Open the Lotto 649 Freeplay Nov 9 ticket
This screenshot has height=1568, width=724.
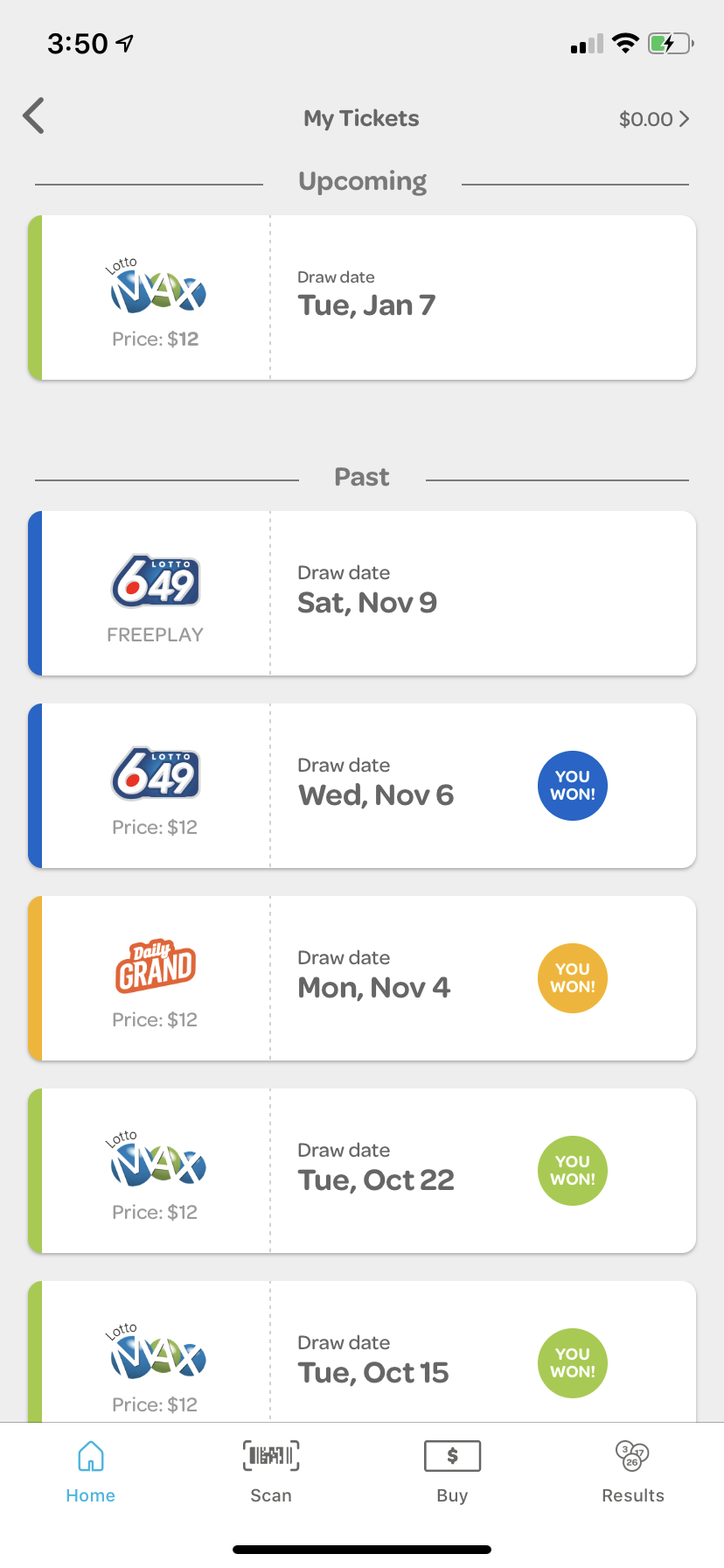tap(362, 593)
